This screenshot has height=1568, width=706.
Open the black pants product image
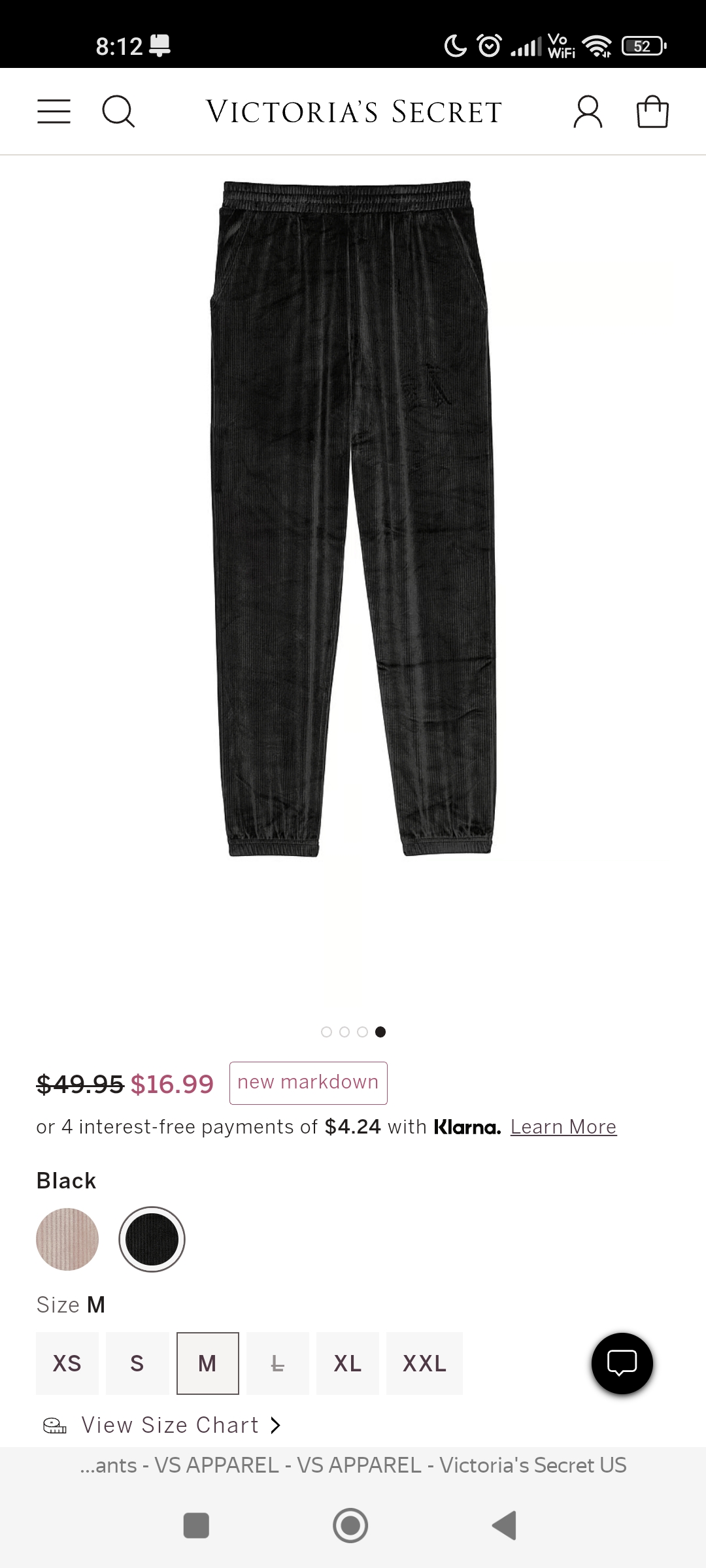coord(353,518)
